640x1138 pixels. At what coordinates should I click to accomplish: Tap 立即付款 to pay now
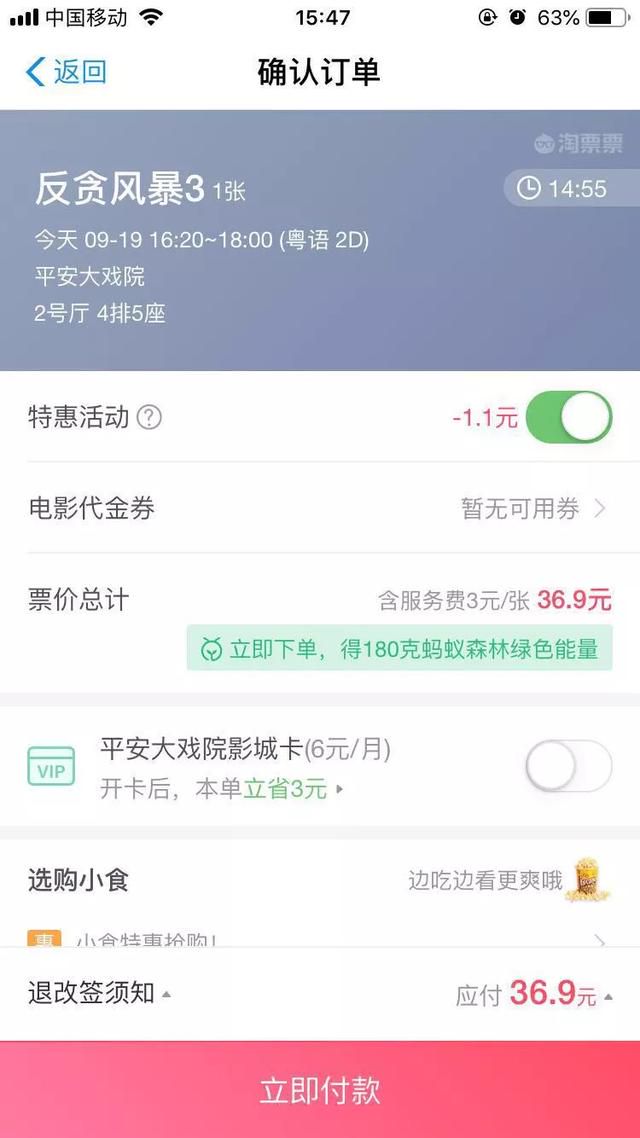(x=320, y=1089)
